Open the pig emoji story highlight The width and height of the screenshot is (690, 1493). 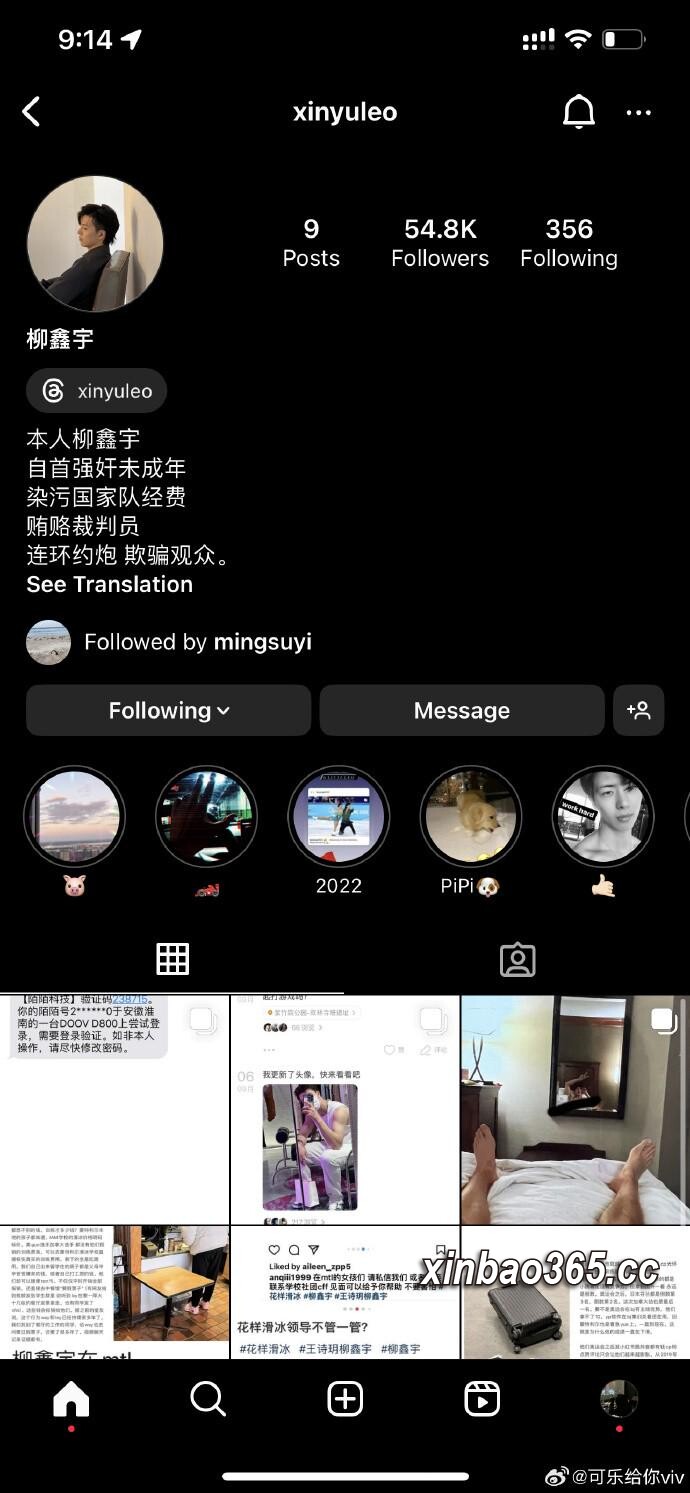click(74, 817)
